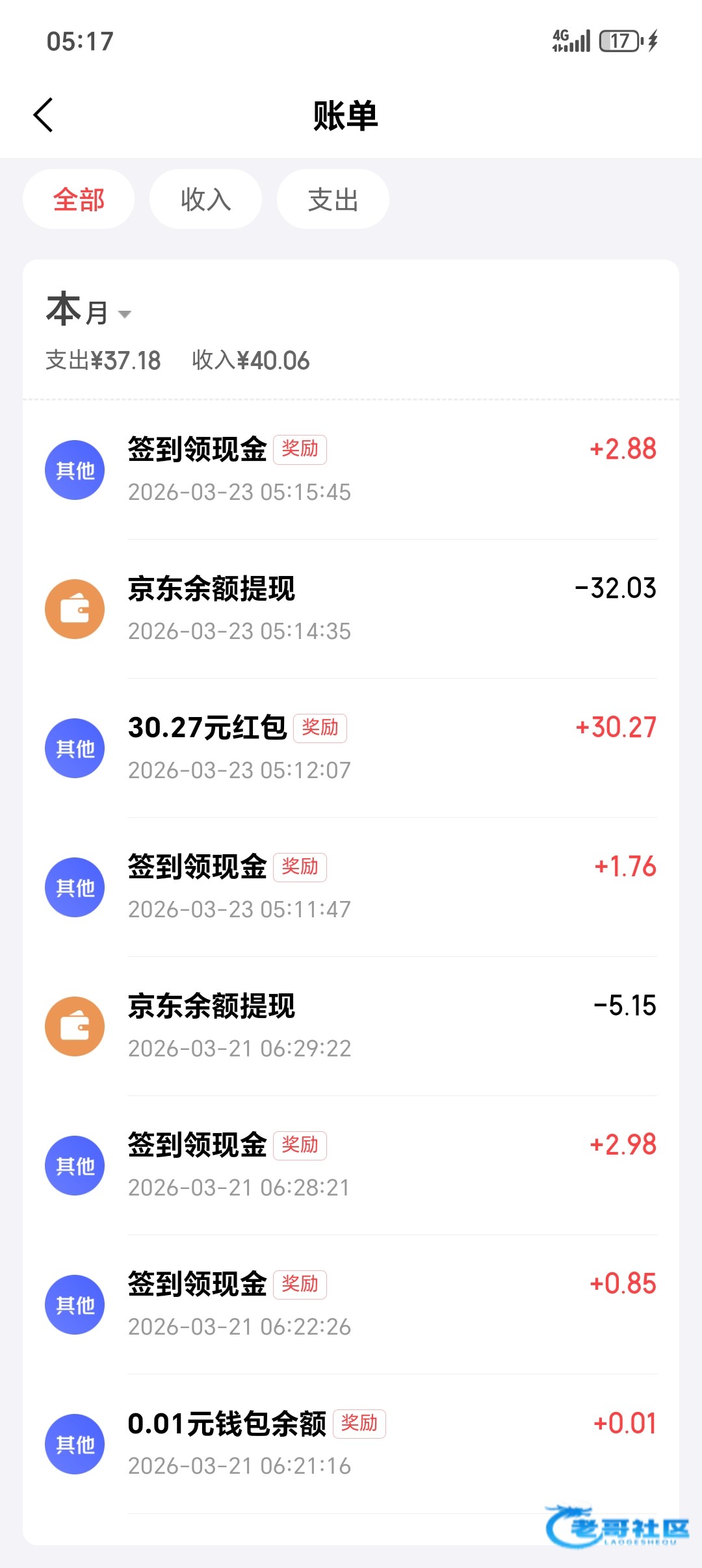This screenshot has width=702, height=1568.
Task: Open the -32.03 京东余额提现 record
Action: tap(351, 608)
